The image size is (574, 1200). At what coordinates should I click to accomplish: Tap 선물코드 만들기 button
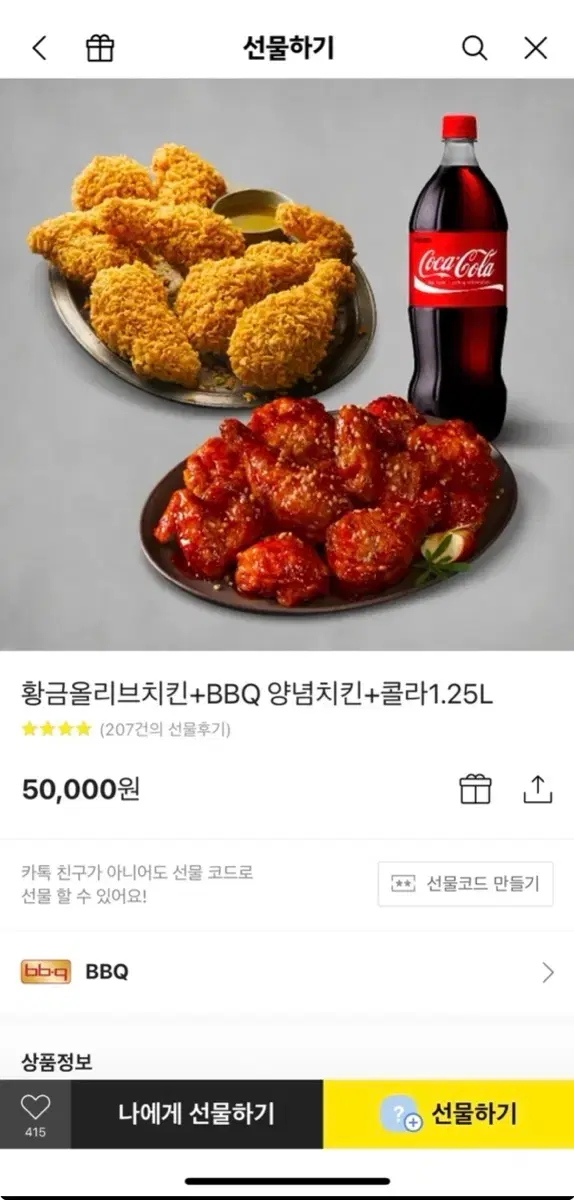[x=466, y=884]
